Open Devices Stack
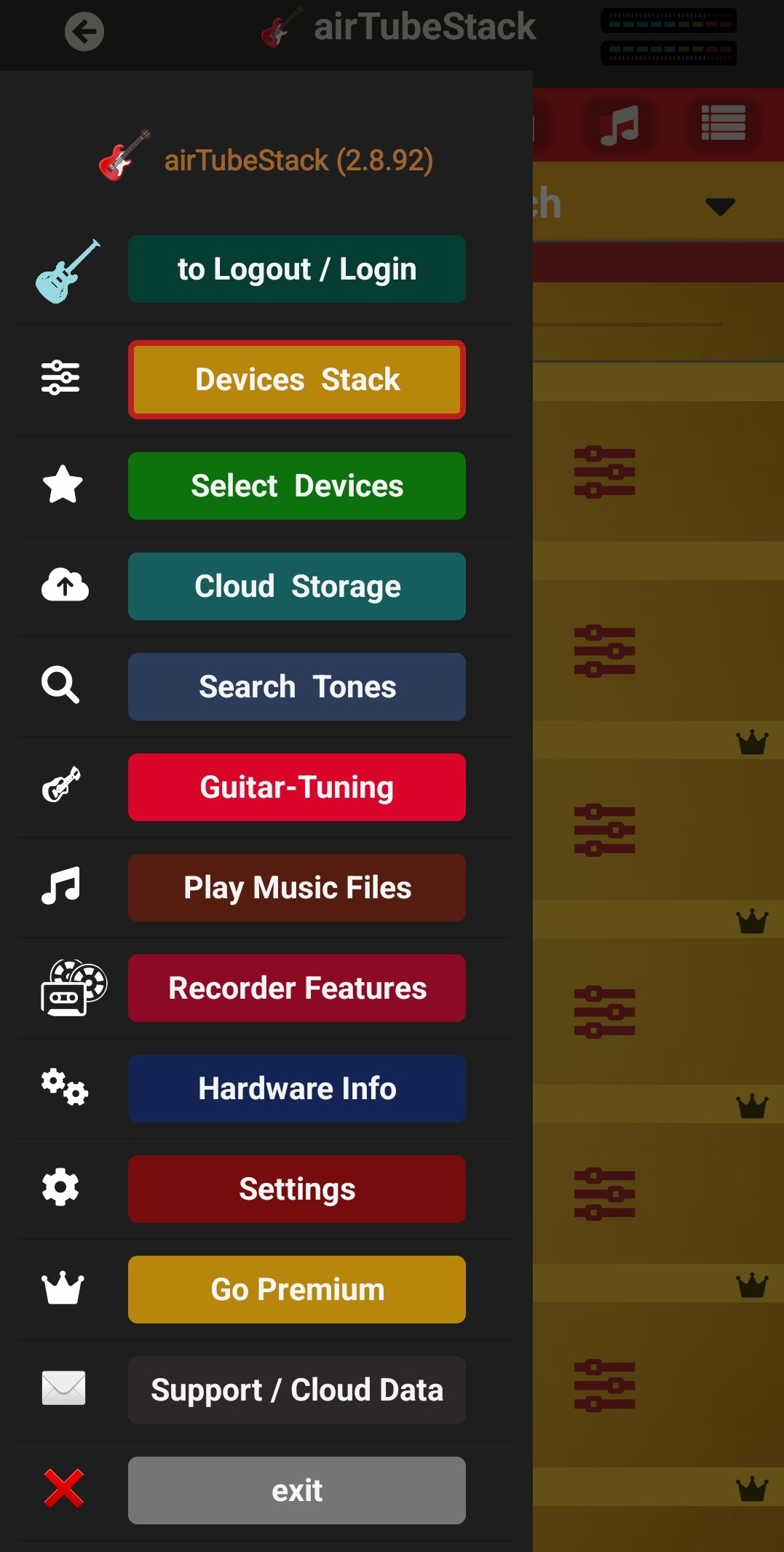784x1552 pixels. 296,379
